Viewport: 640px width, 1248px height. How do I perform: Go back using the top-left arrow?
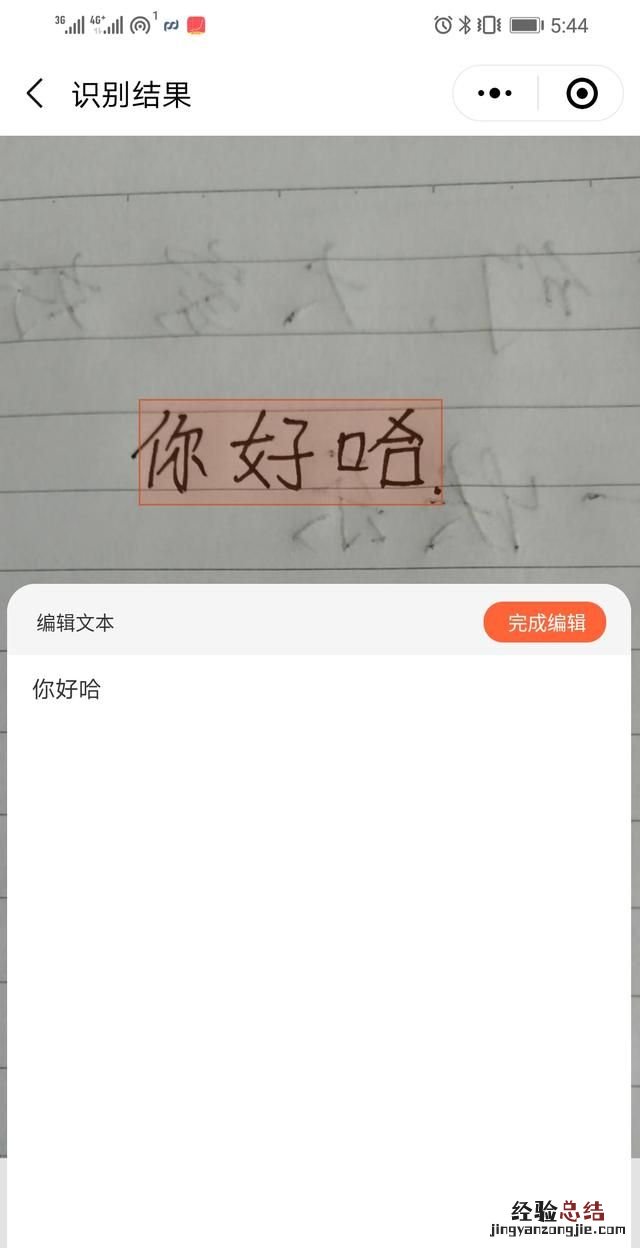pyautogui.click(x=35, y=94)
